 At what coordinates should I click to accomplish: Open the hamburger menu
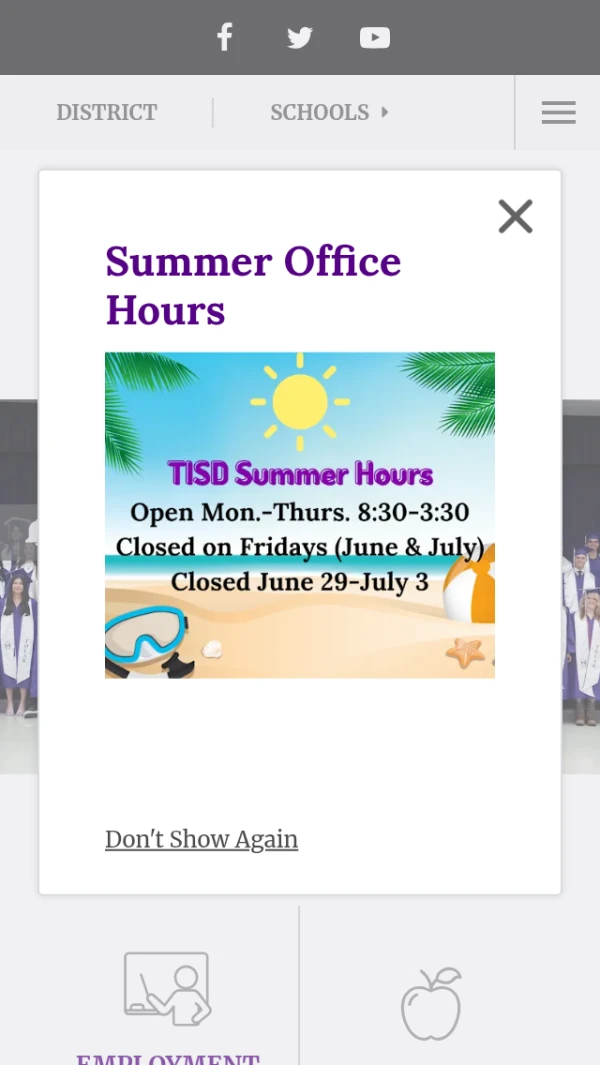coord(559,113)
